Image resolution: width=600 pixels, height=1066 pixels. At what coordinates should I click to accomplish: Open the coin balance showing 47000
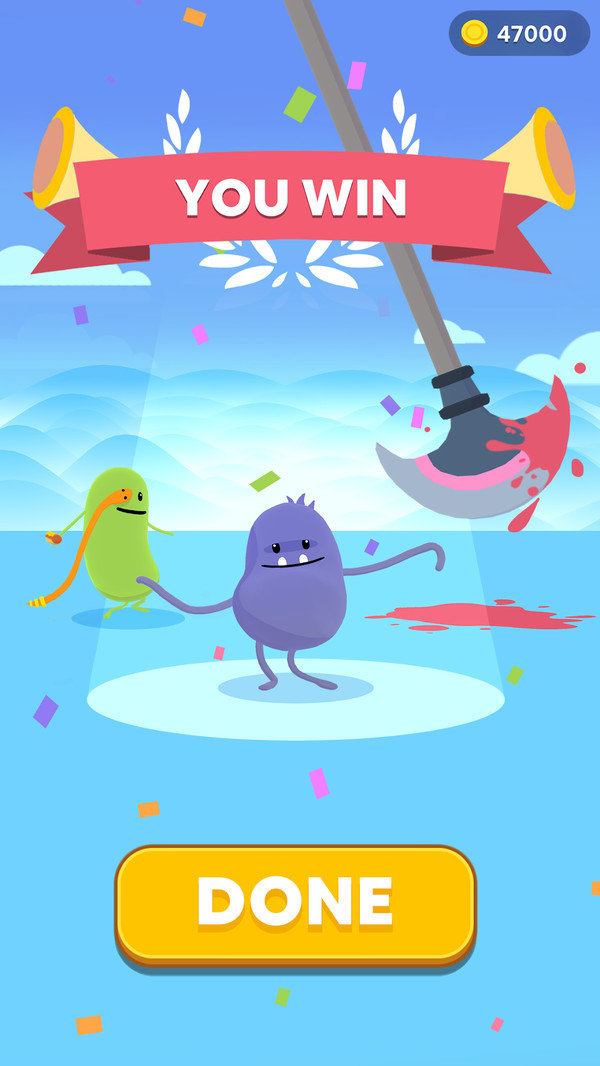point(518,34)
